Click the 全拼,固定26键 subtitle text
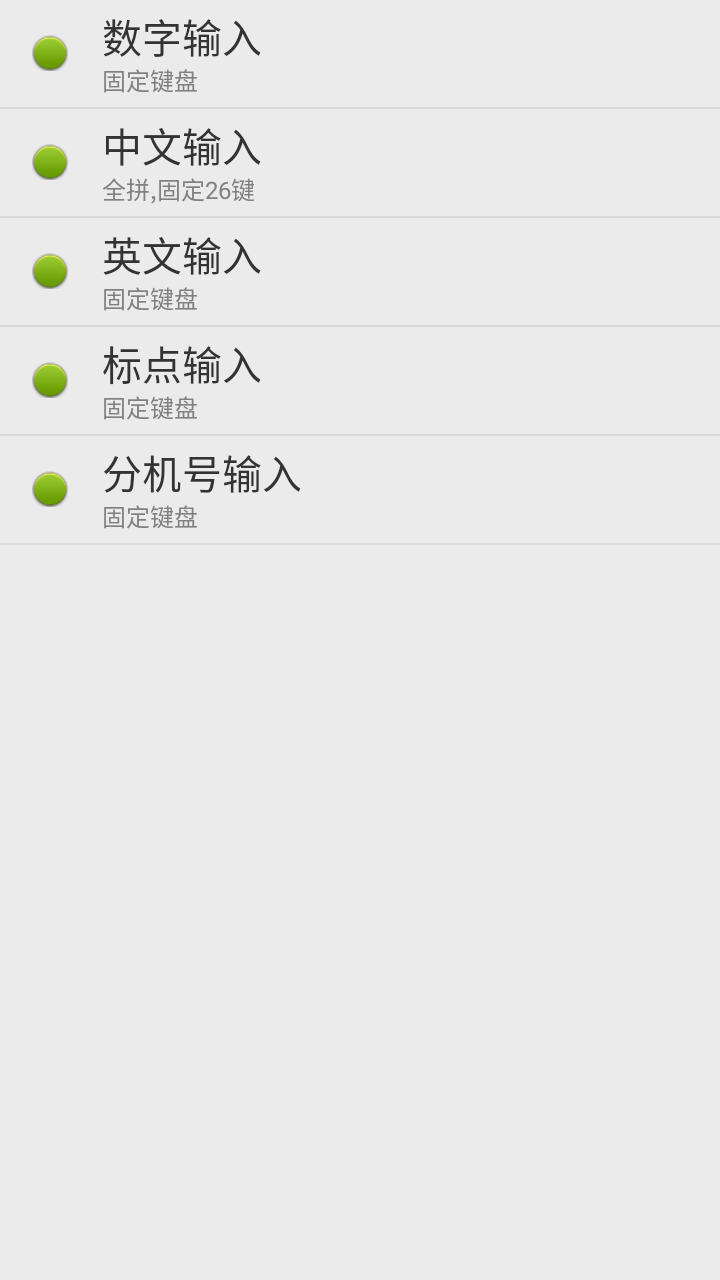Image resolution: width=720 pixels, height=1280 pixels. pyautogui.click(x=180, y=191)
